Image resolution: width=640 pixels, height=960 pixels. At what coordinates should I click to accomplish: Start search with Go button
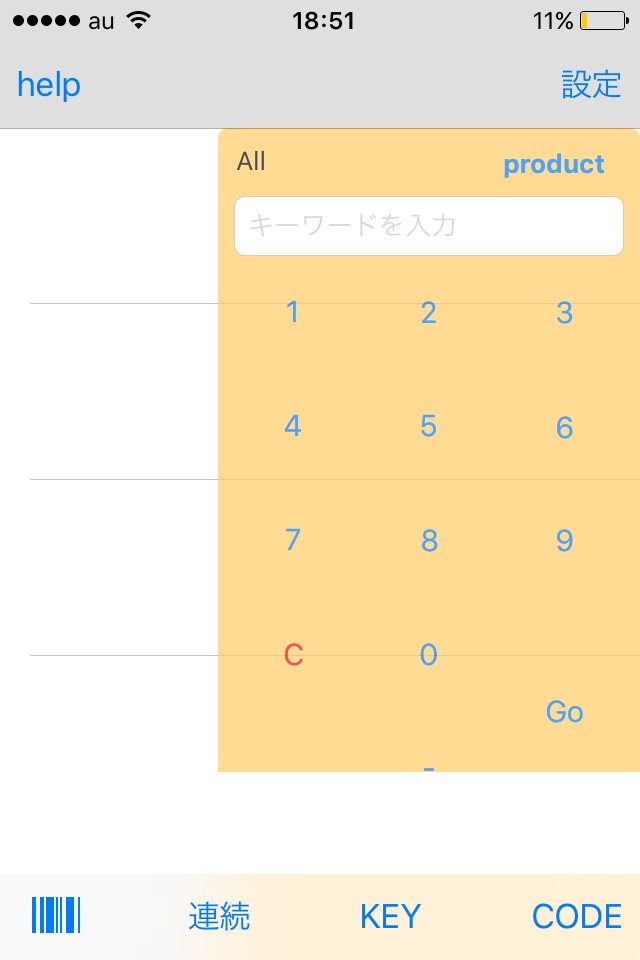click(x=564, y=712)
